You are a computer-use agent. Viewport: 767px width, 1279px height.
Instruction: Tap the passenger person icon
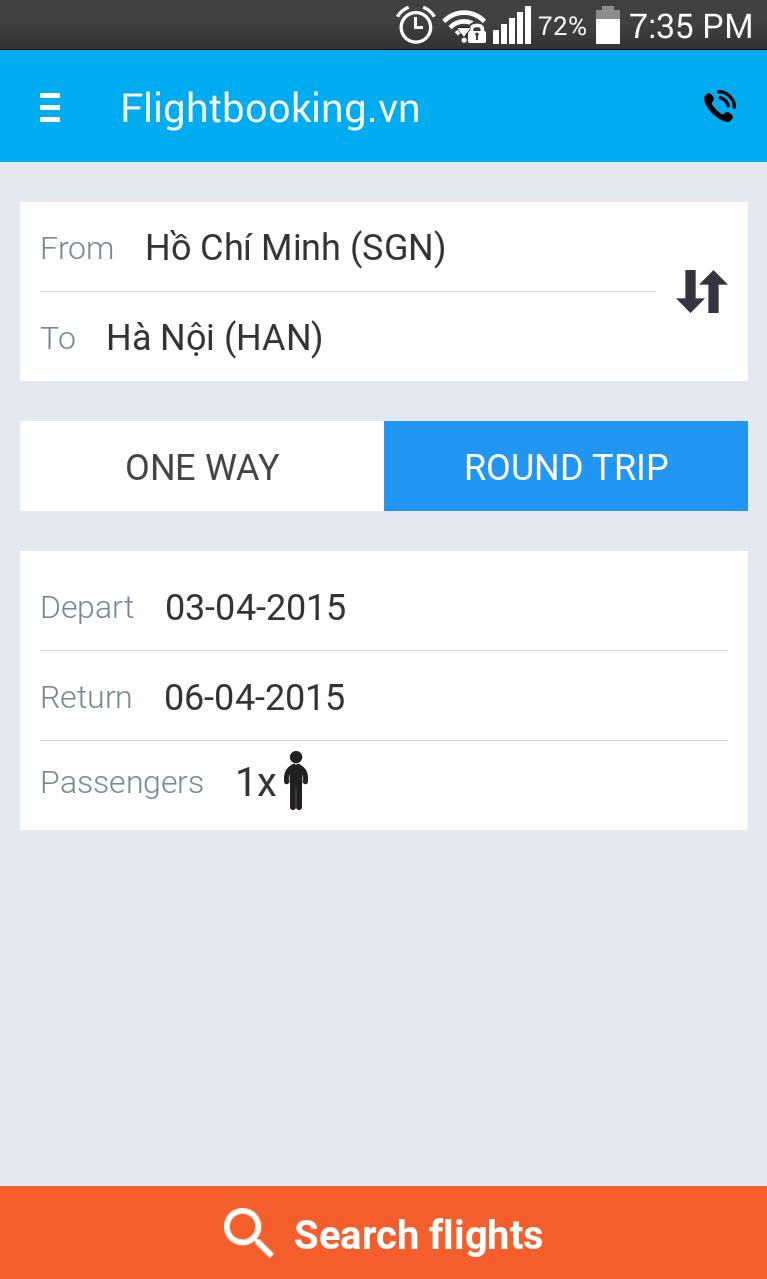coord(297,781)
